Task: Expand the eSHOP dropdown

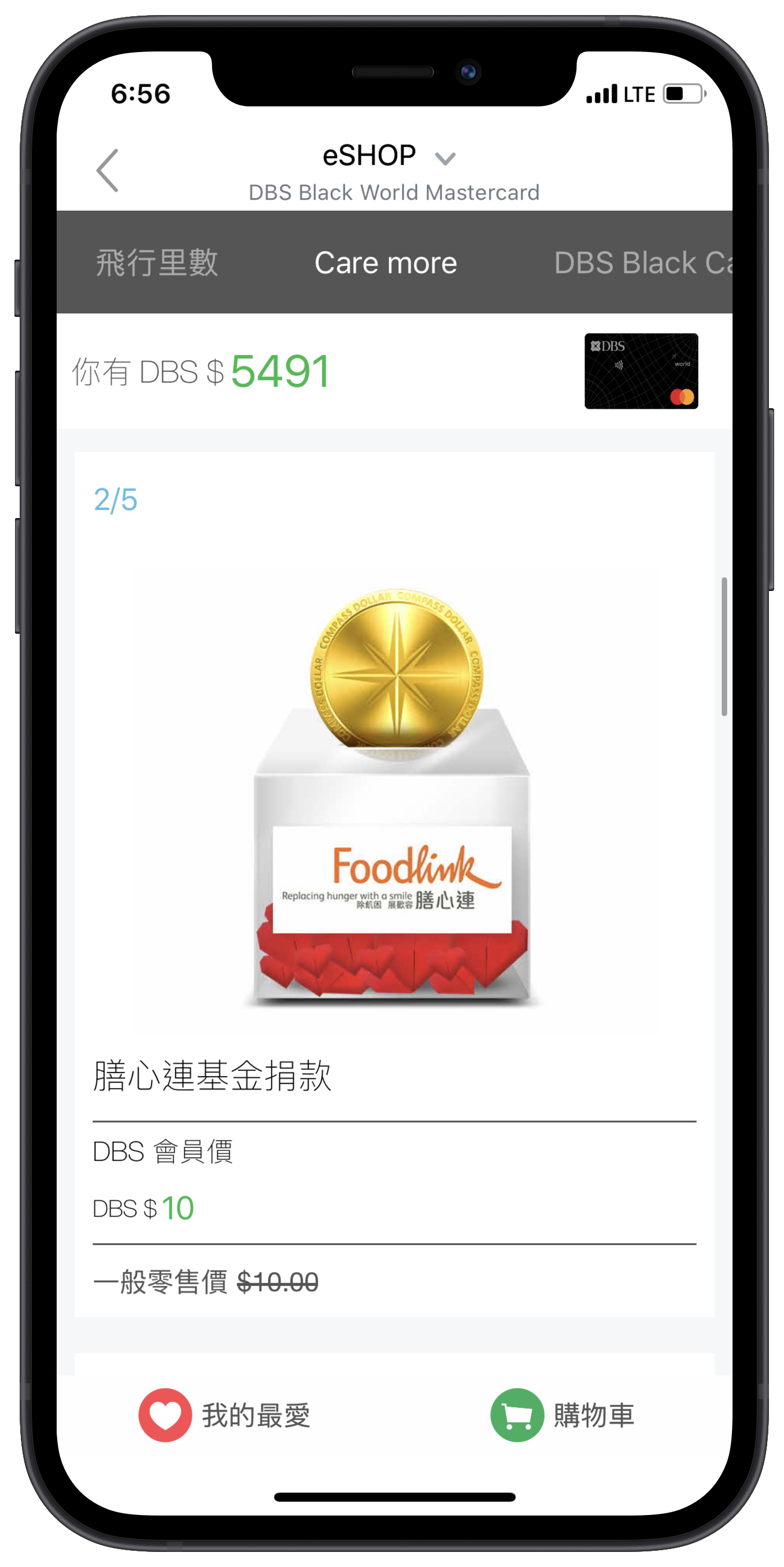Action: click(445, 159)
